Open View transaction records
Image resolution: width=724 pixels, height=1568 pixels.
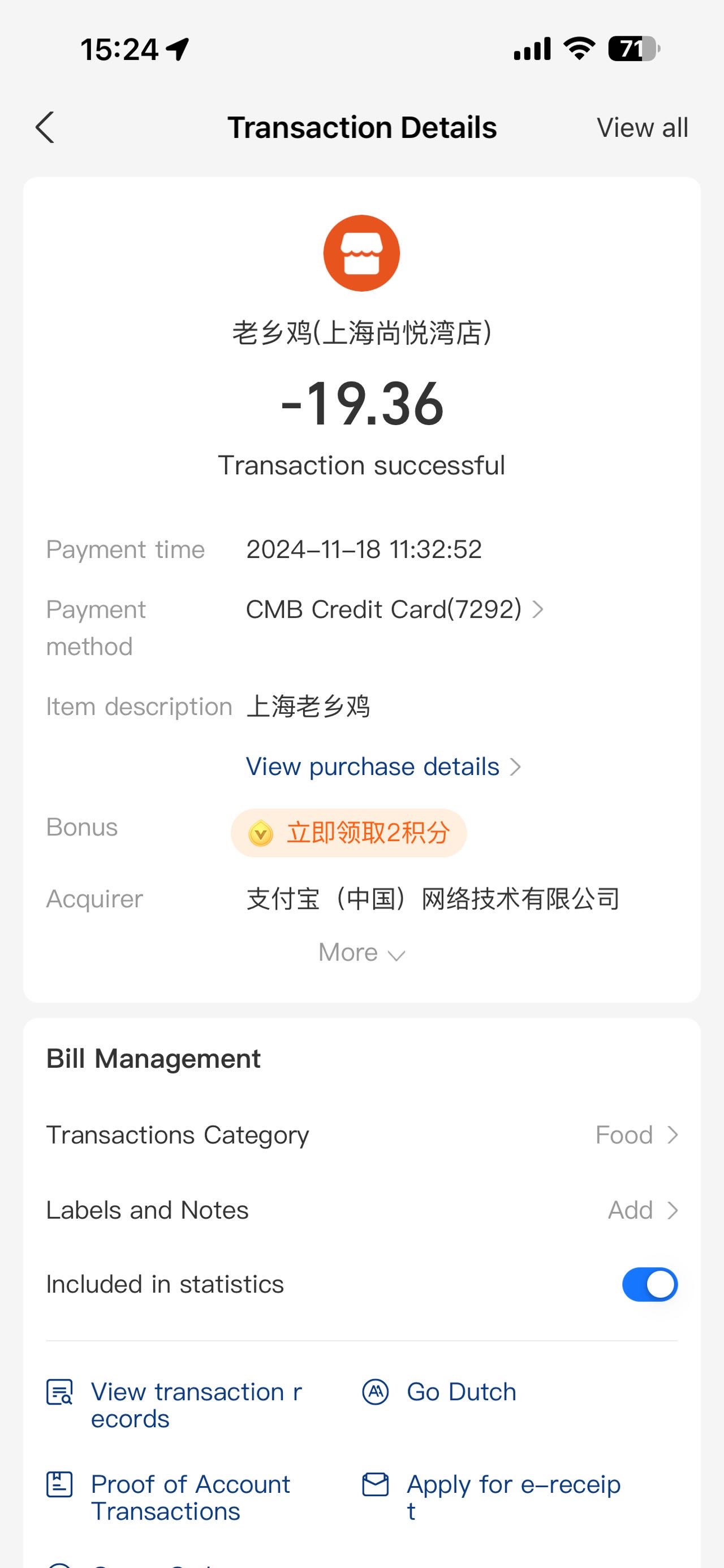[175, 1405]
